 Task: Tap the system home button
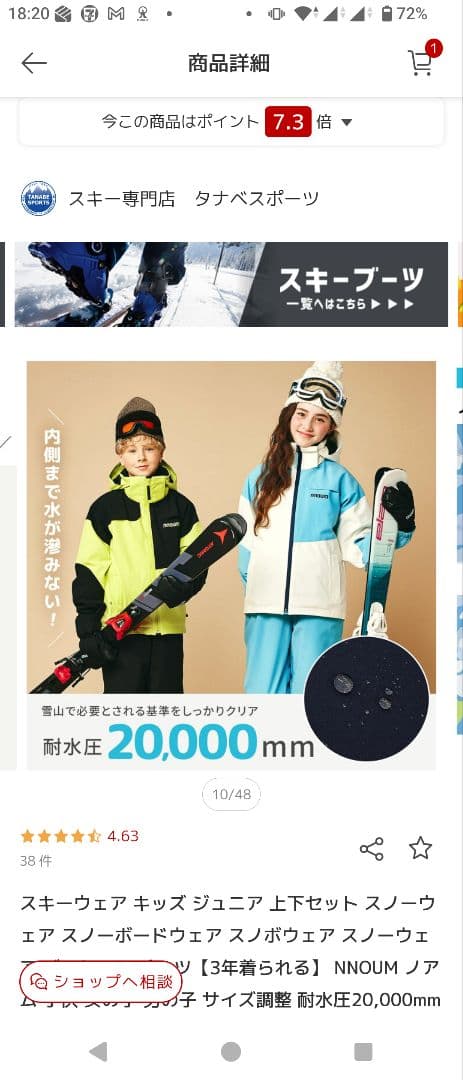(231, 1052)
